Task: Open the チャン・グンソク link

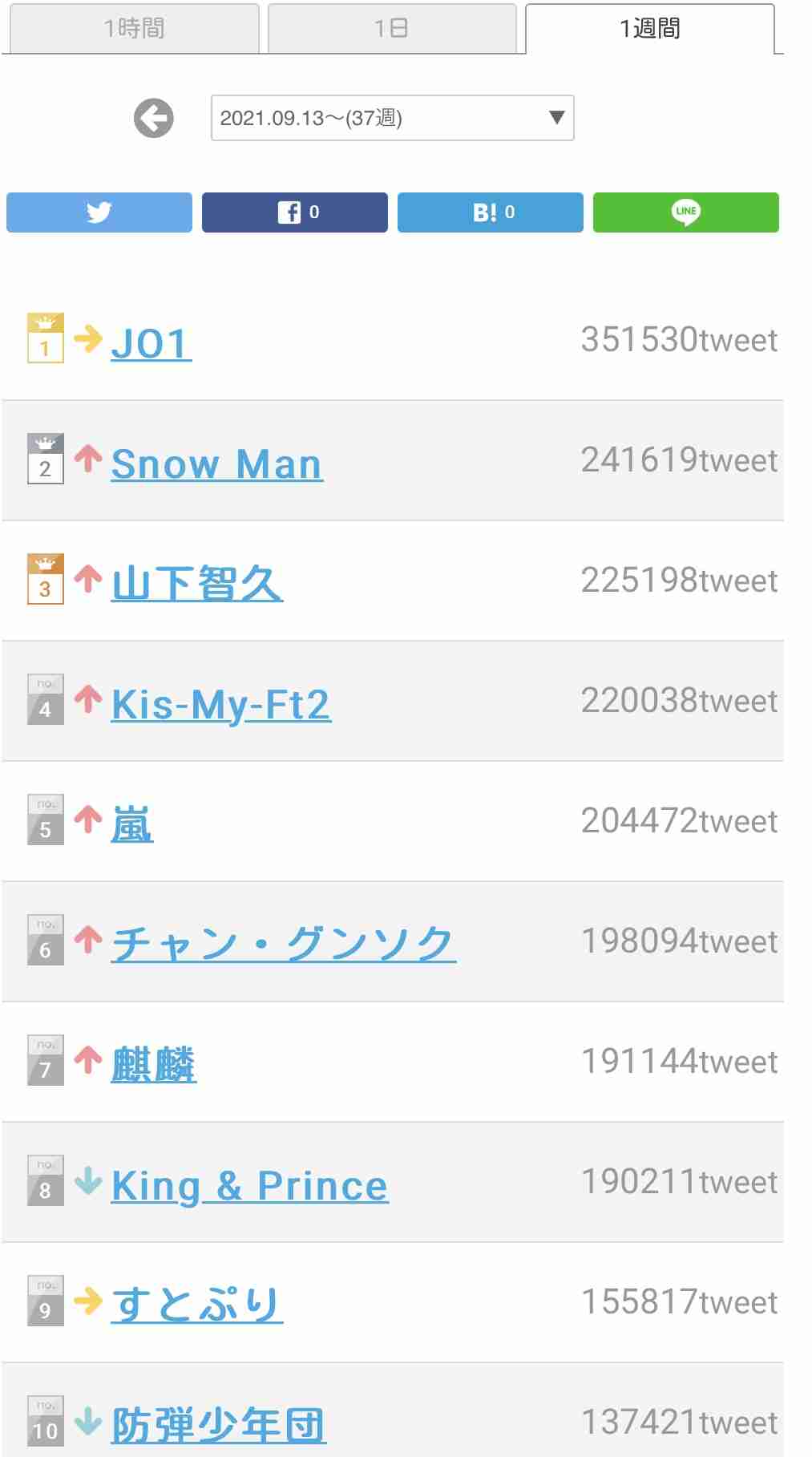Action: pos(283,944)
